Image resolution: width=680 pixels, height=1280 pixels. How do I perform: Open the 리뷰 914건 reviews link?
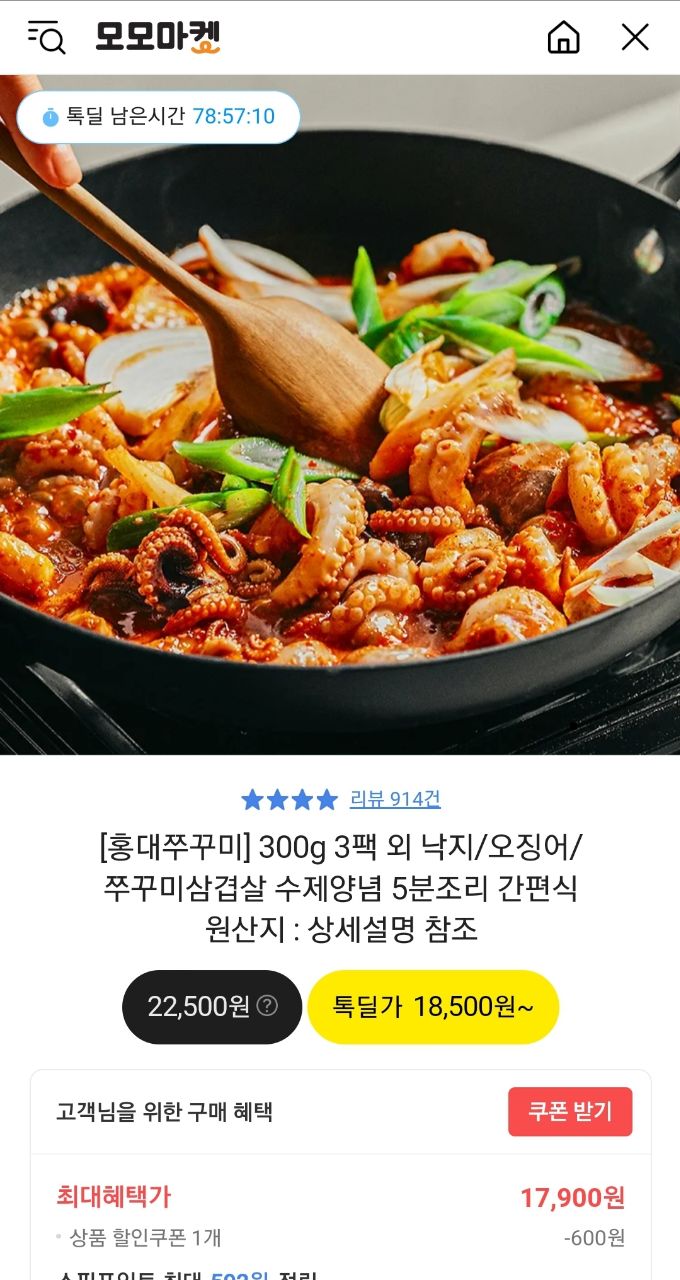click(x=394, y=799)
